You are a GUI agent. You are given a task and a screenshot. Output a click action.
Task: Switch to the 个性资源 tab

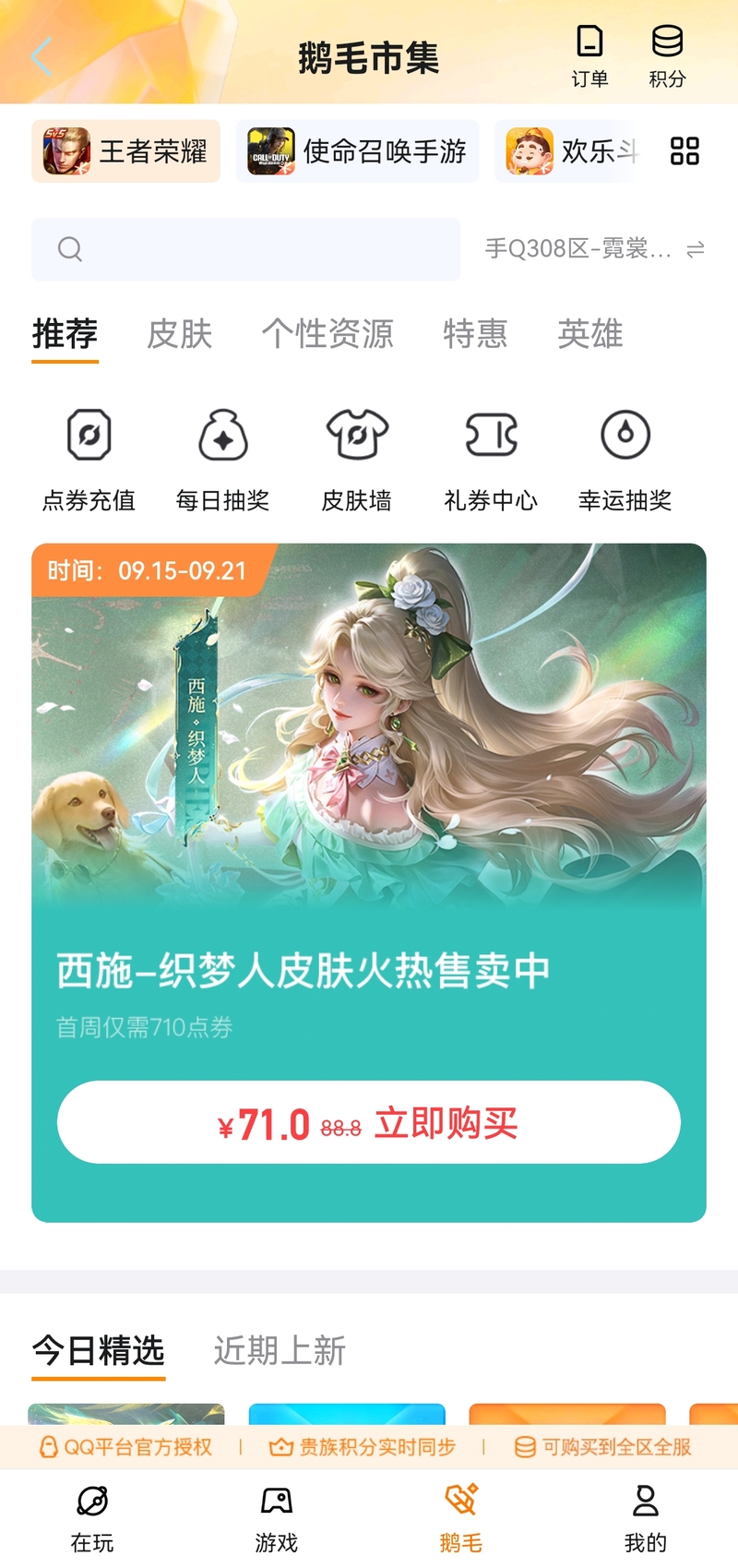[327, 334]
